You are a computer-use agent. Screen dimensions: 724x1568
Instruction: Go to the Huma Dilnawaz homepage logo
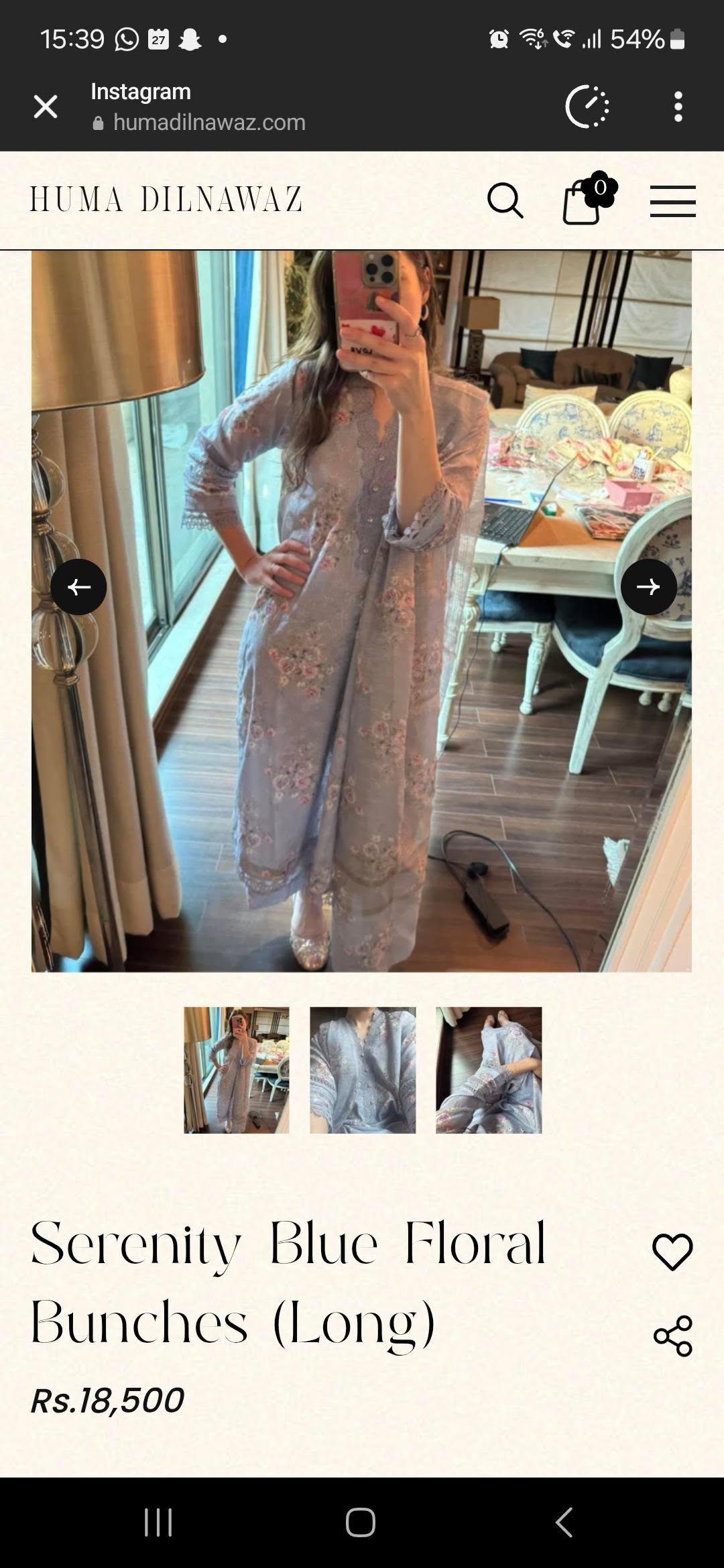click(x=166, y=200)
